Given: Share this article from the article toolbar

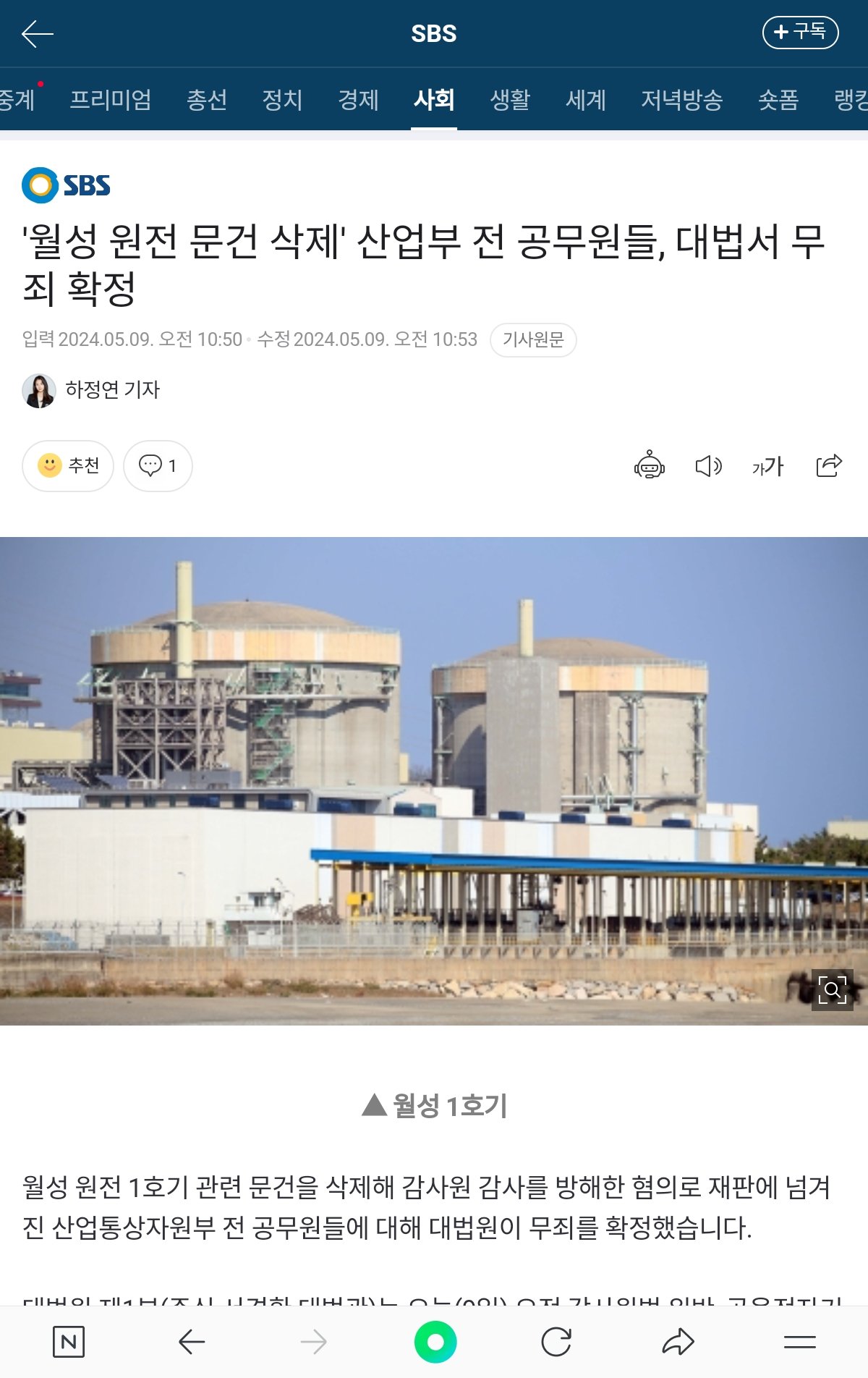Looking at the screenshot, I should [x=829, y=466].
